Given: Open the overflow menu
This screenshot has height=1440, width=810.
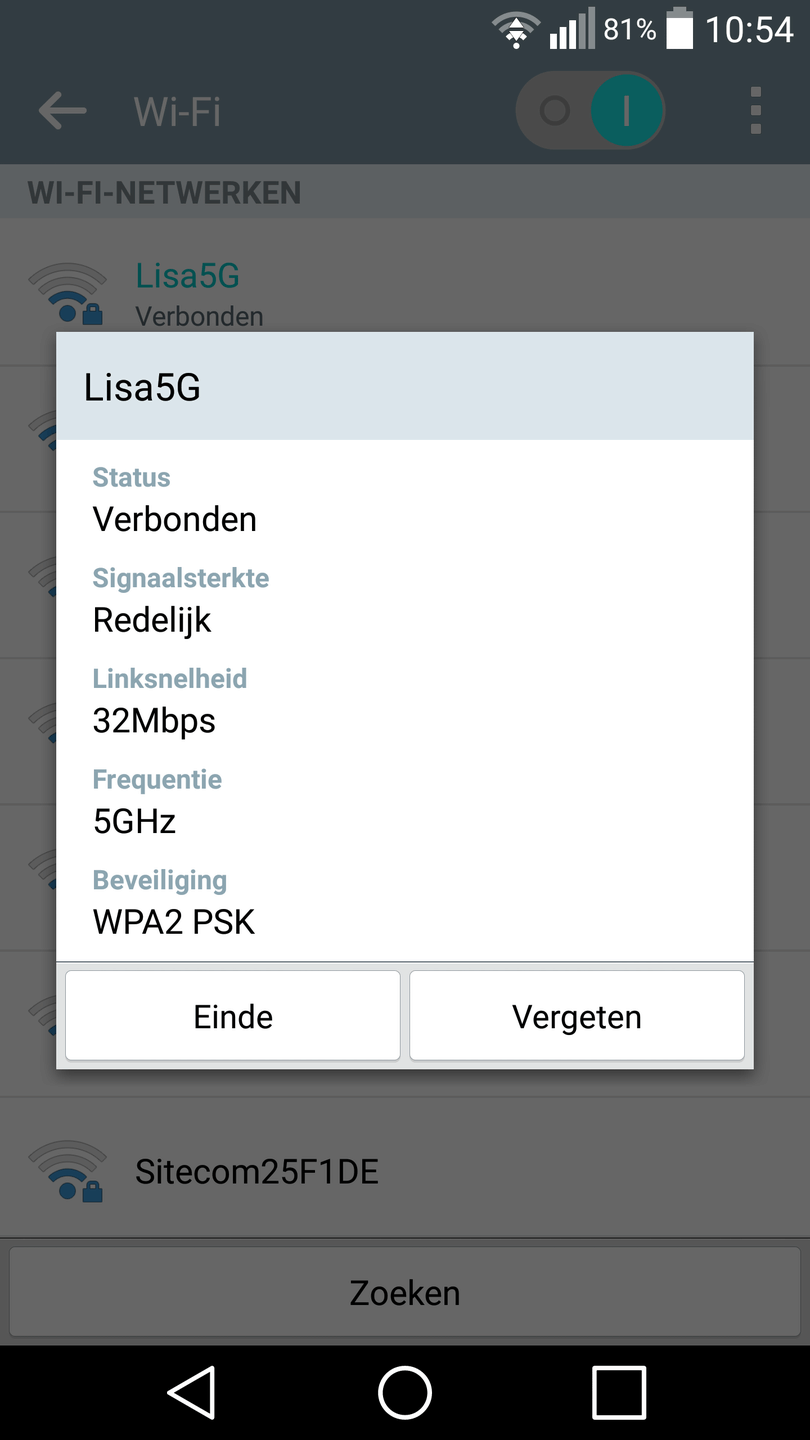Looking at the screenshot, I should point(755,111).
